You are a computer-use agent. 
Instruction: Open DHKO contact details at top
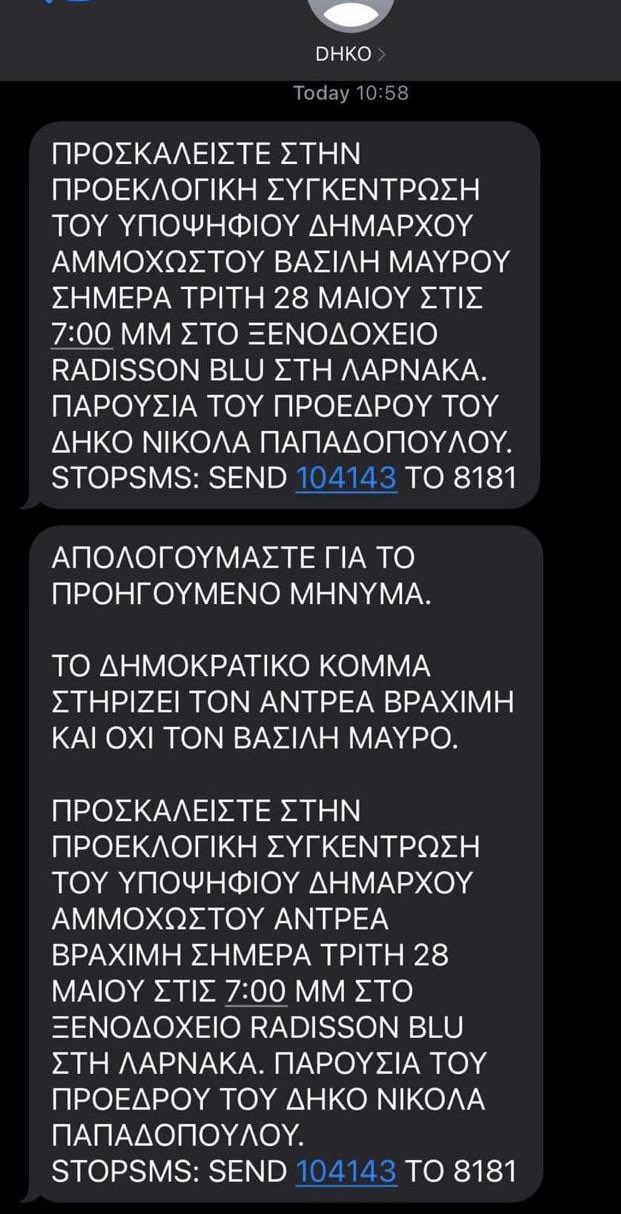click(350, 54)
